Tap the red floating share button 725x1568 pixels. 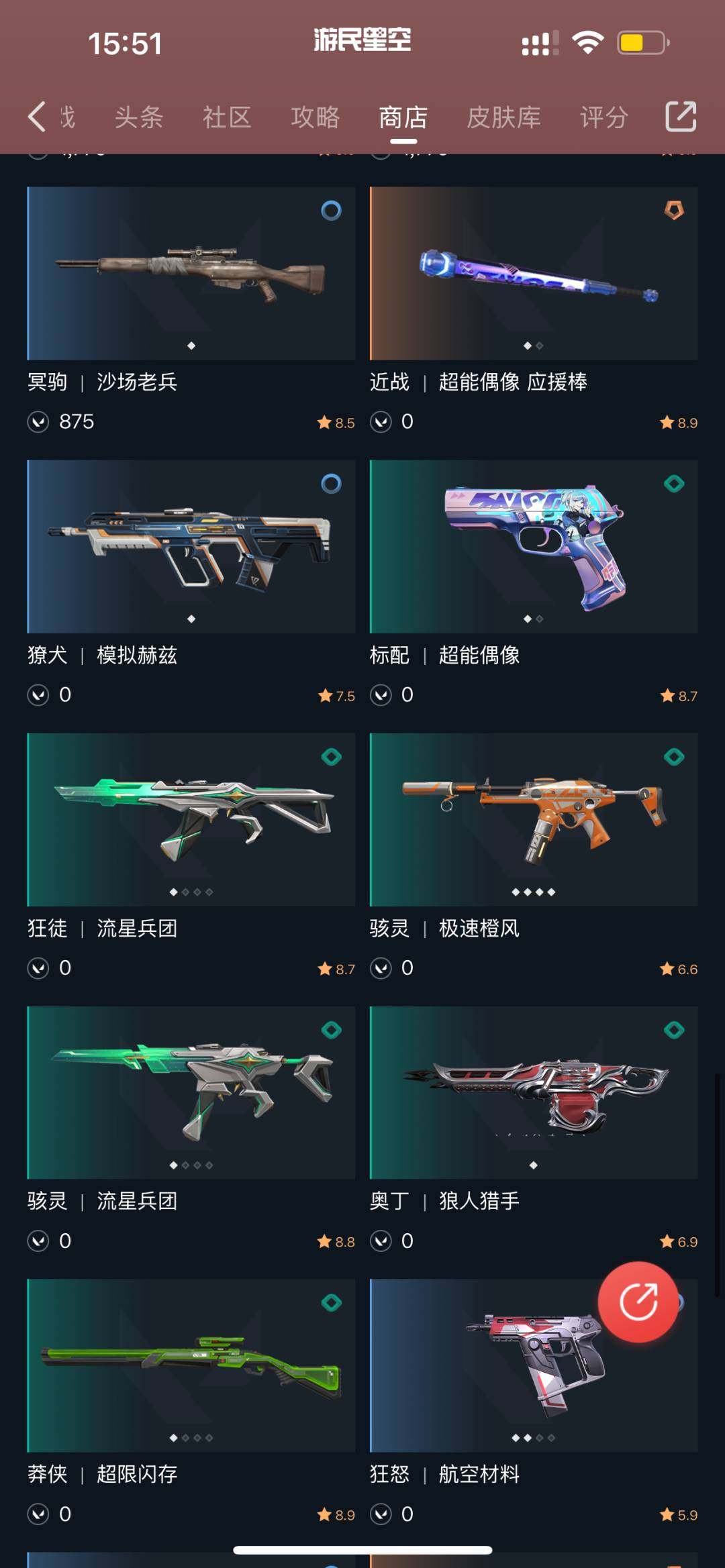(x=638, y=1302)
